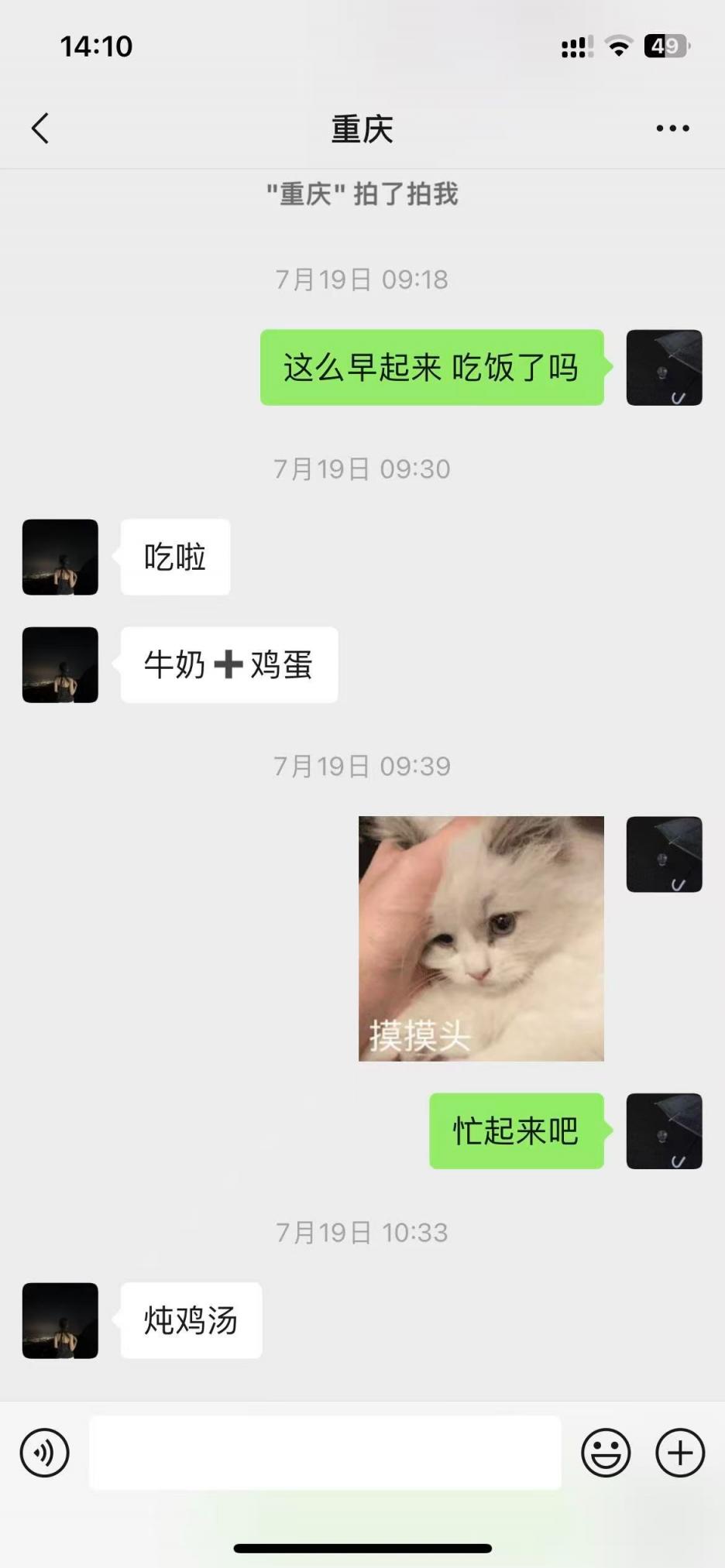Viewport: 725px width, 1568px height.
Task: Open contact avatar beside 吃啦 message
Action: tap(60, 558)
